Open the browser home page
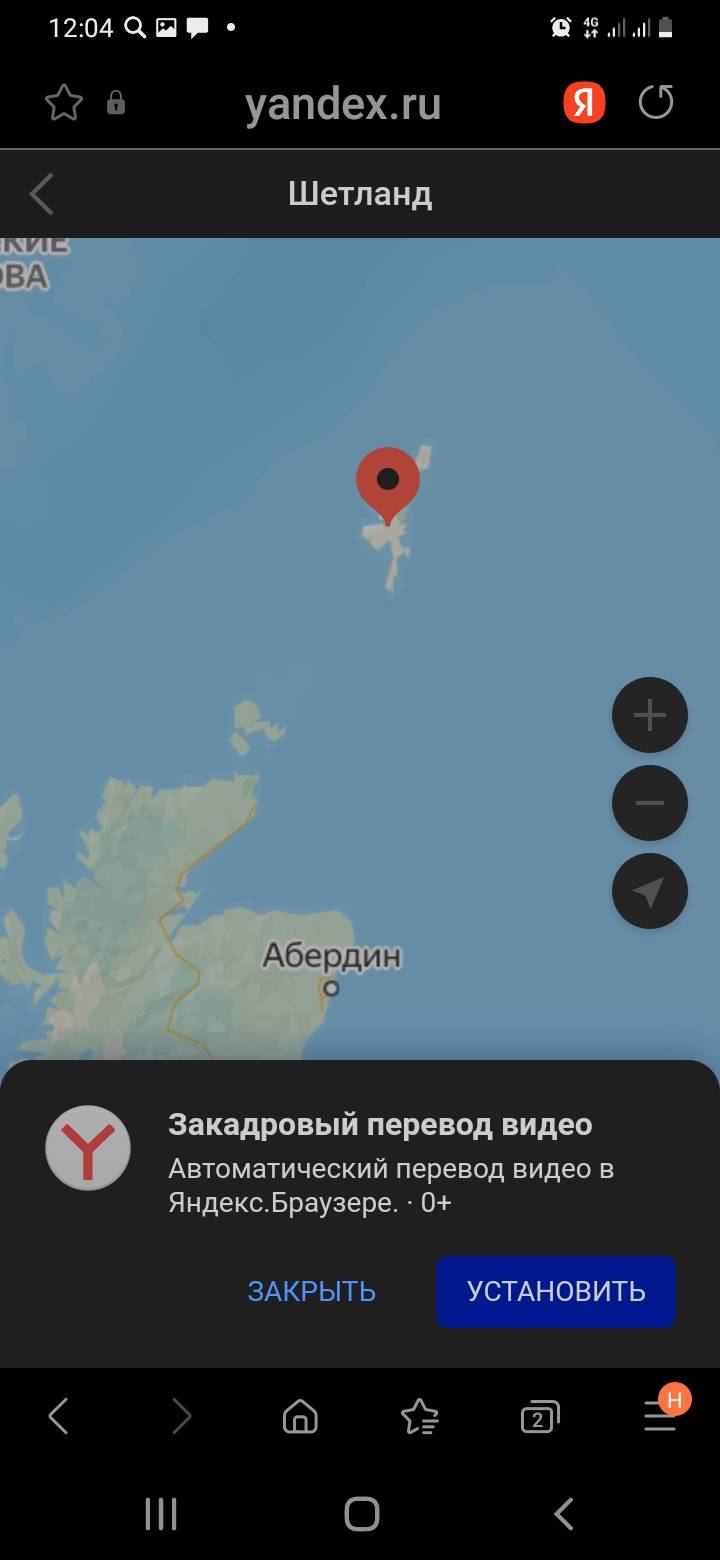This screenshot has width=720, height=1560. pos(300,1416)
